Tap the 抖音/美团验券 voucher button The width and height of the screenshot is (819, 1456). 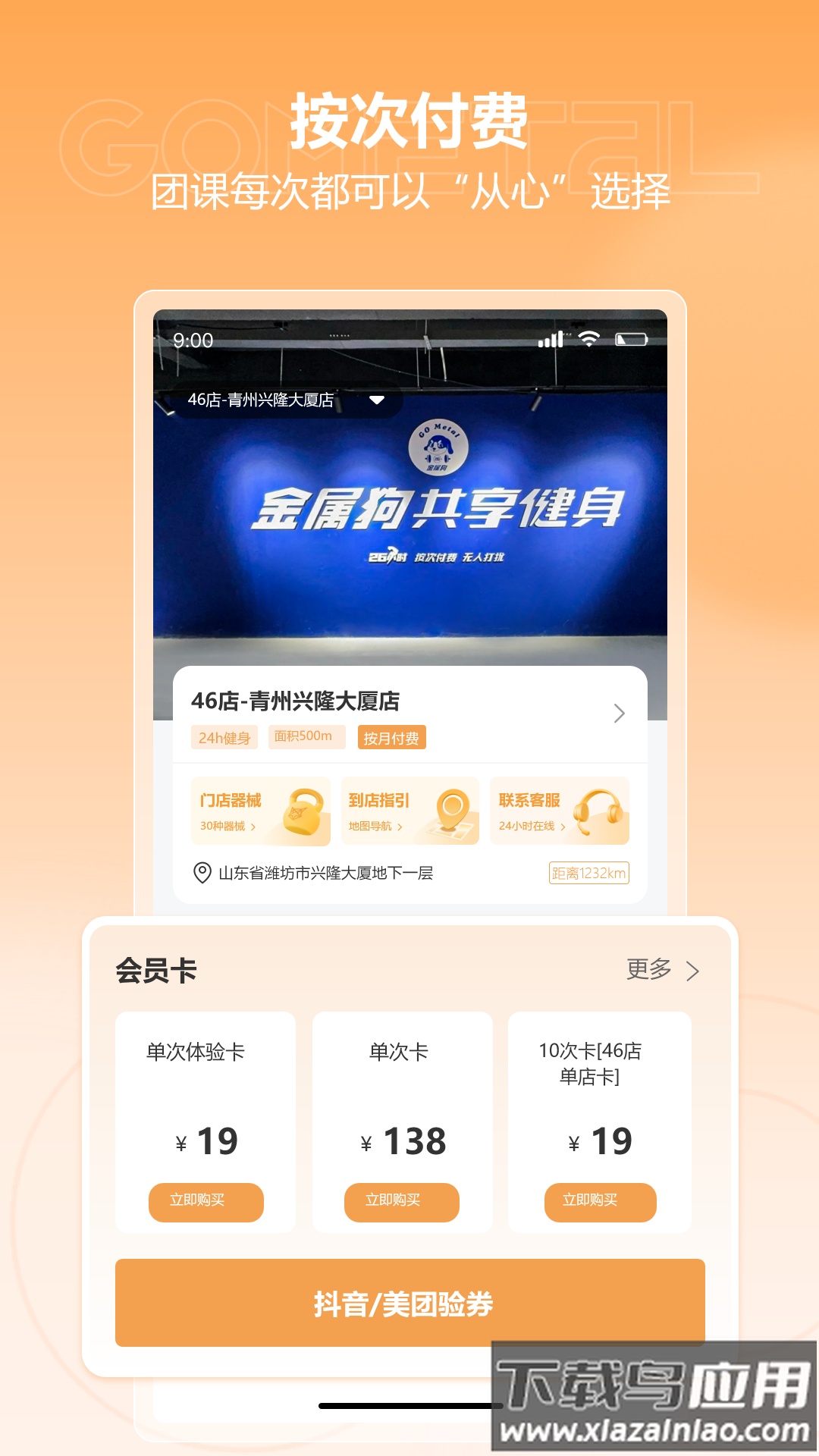pos(409,1303)
